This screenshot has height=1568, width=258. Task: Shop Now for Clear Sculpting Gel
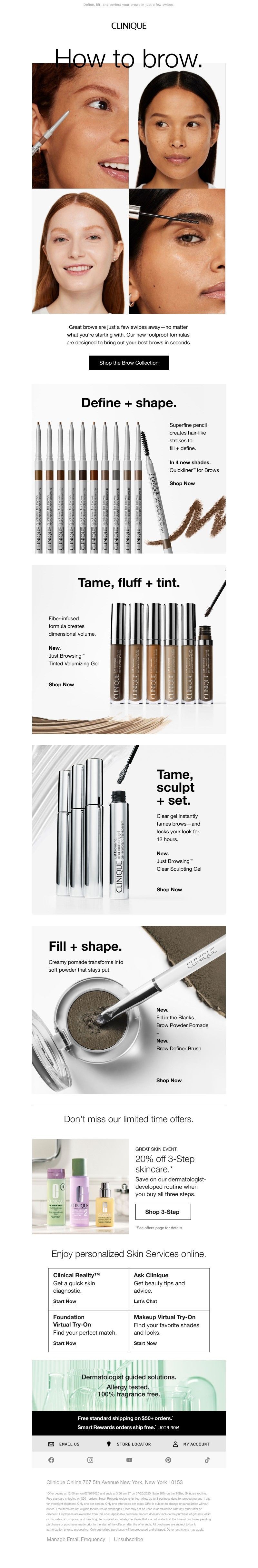[169, 889]
